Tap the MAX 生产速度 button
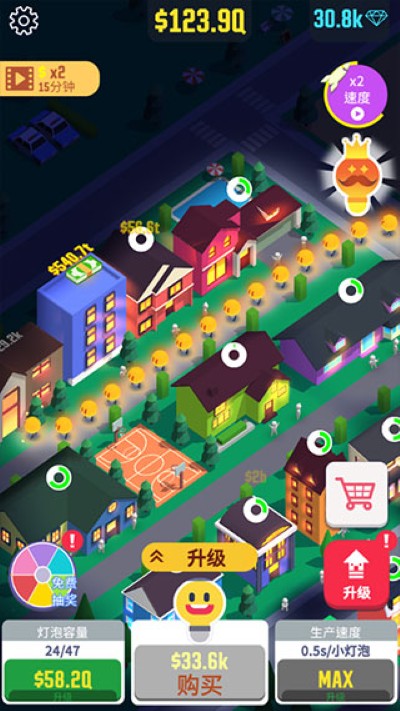This screenshot has height=711, width=400. [336, 680]
